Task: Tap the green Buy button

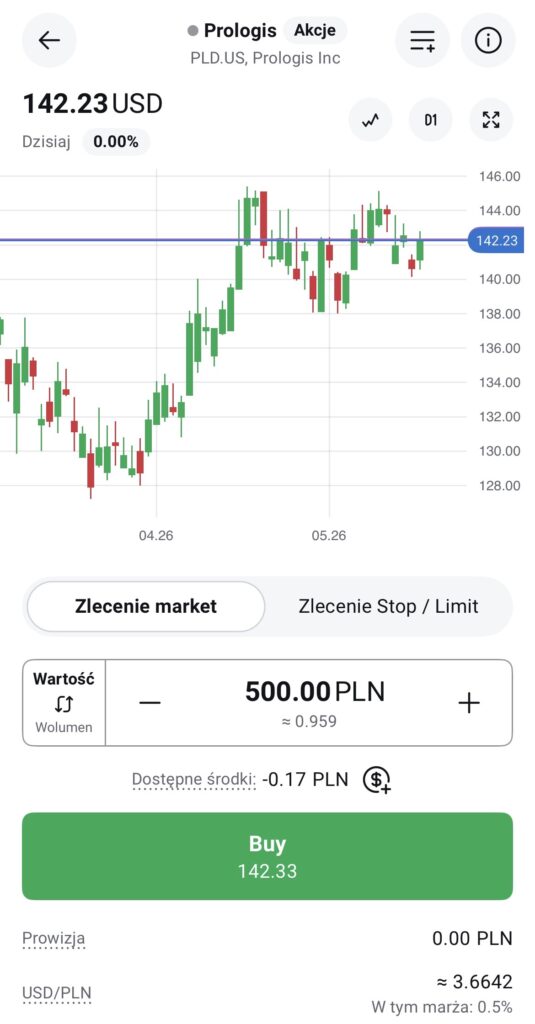Action: pos(267,856)
